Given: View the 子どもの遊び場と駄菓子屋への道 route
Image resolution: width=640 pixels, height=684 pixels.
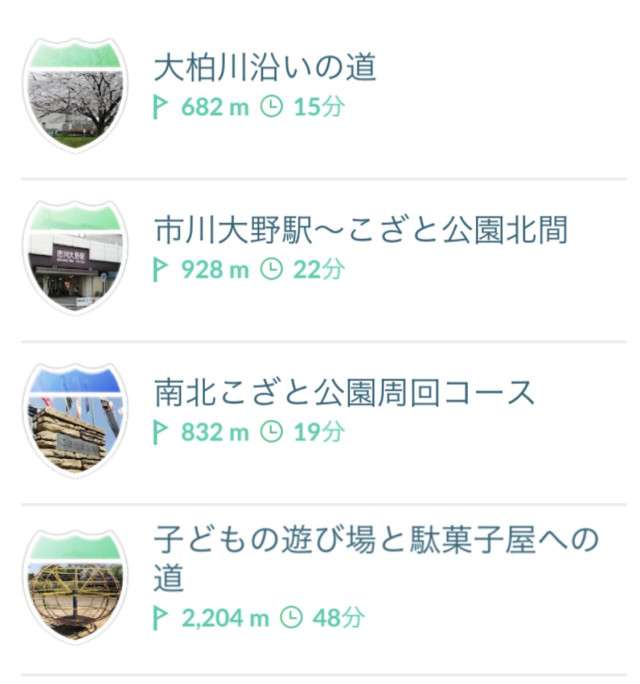Looking at the screenshot, I should click(x=375, y=558).
